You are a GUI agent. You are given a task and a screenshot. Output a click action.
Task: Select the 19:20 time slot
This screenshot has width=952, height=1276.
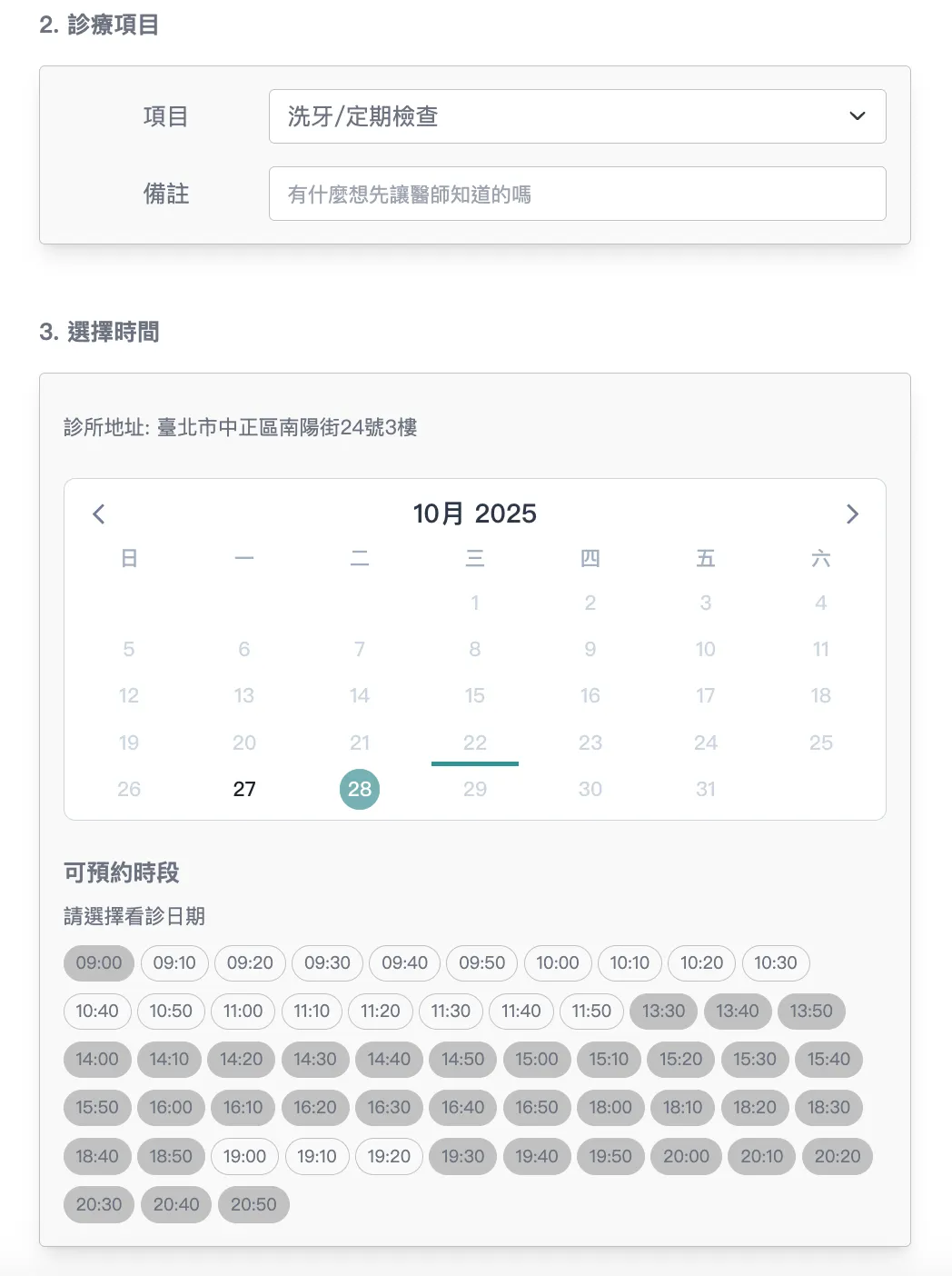(389, 1157)
